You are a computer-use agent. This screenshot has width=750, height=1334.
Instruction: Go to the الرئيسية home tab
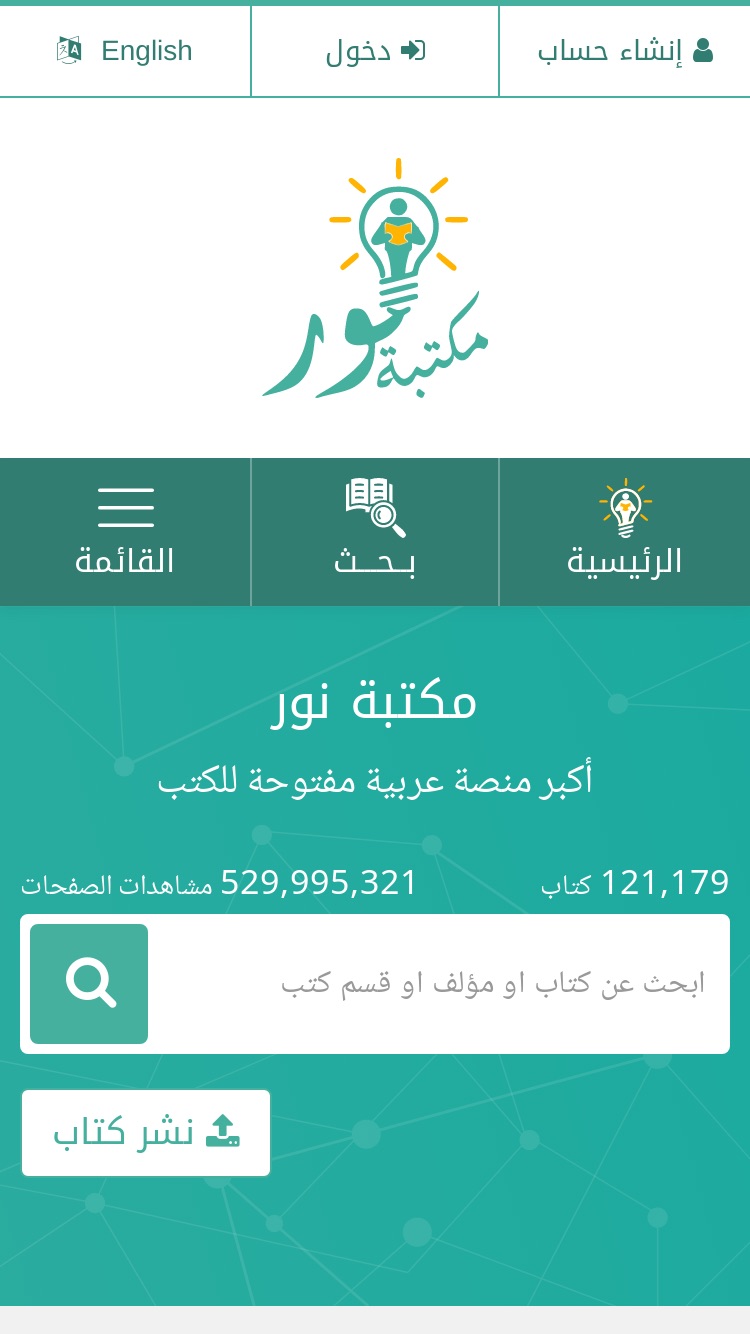pyautogui.click(x=625, y=532)
